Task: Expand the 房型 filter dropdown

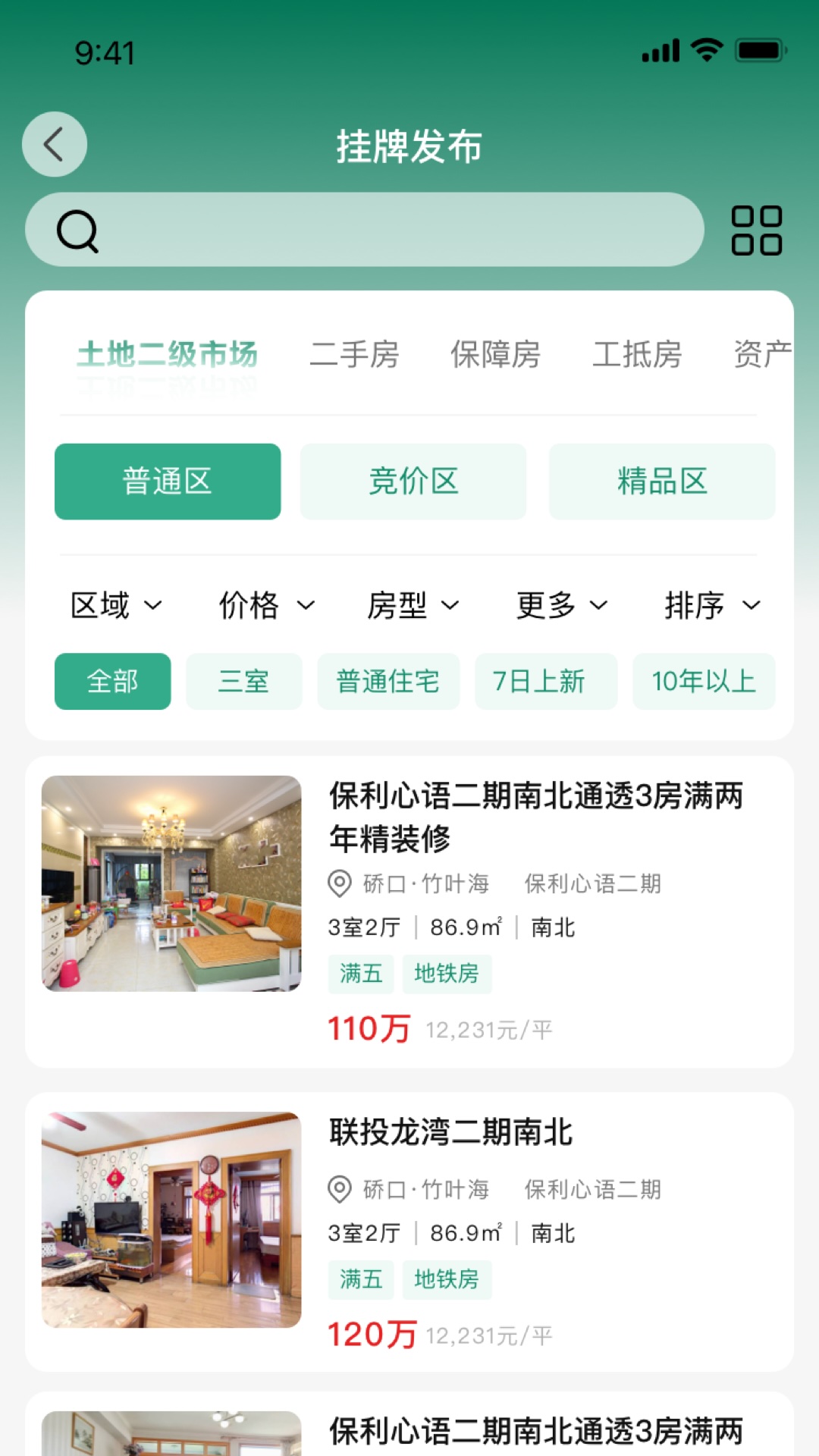Action: pos(413,605)
